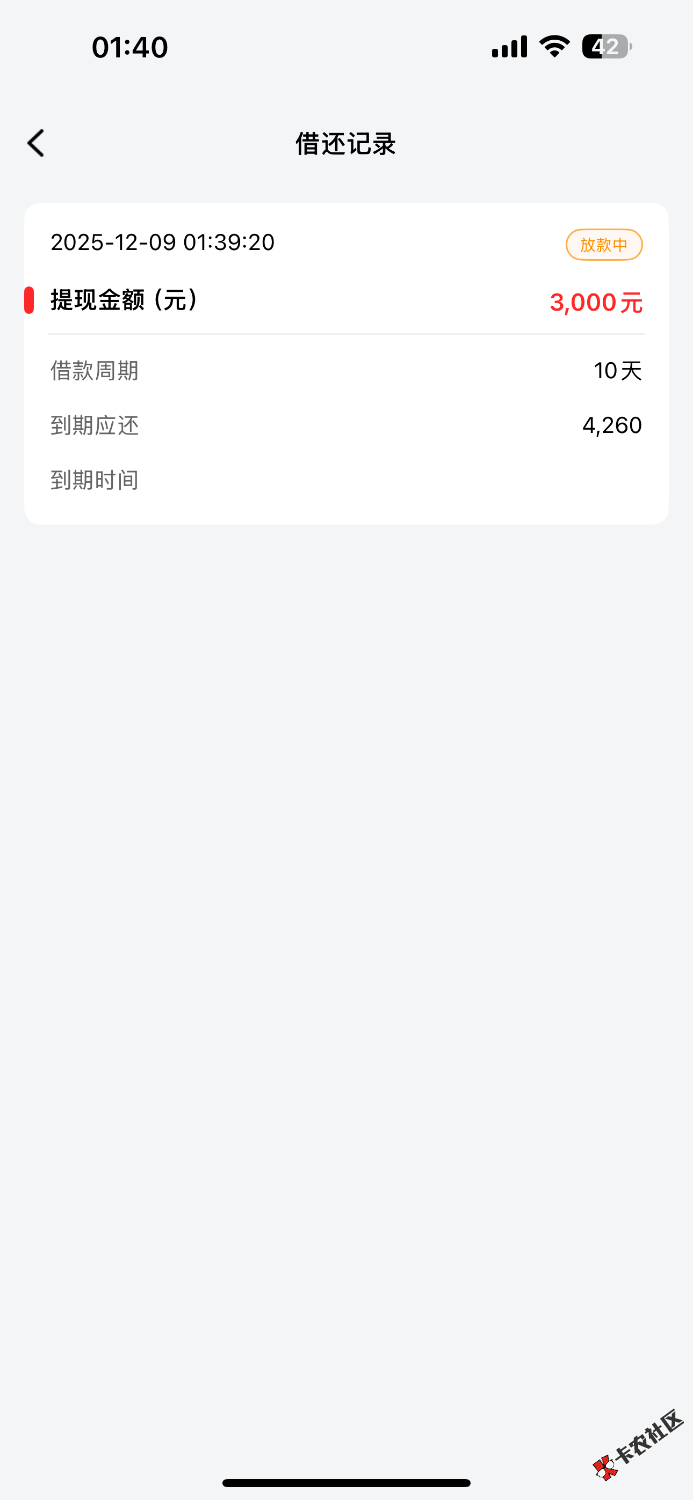This screenshot has height=1500, width=693.
Task: Open the 3,000元 loan record card
Action: [346, 363]
